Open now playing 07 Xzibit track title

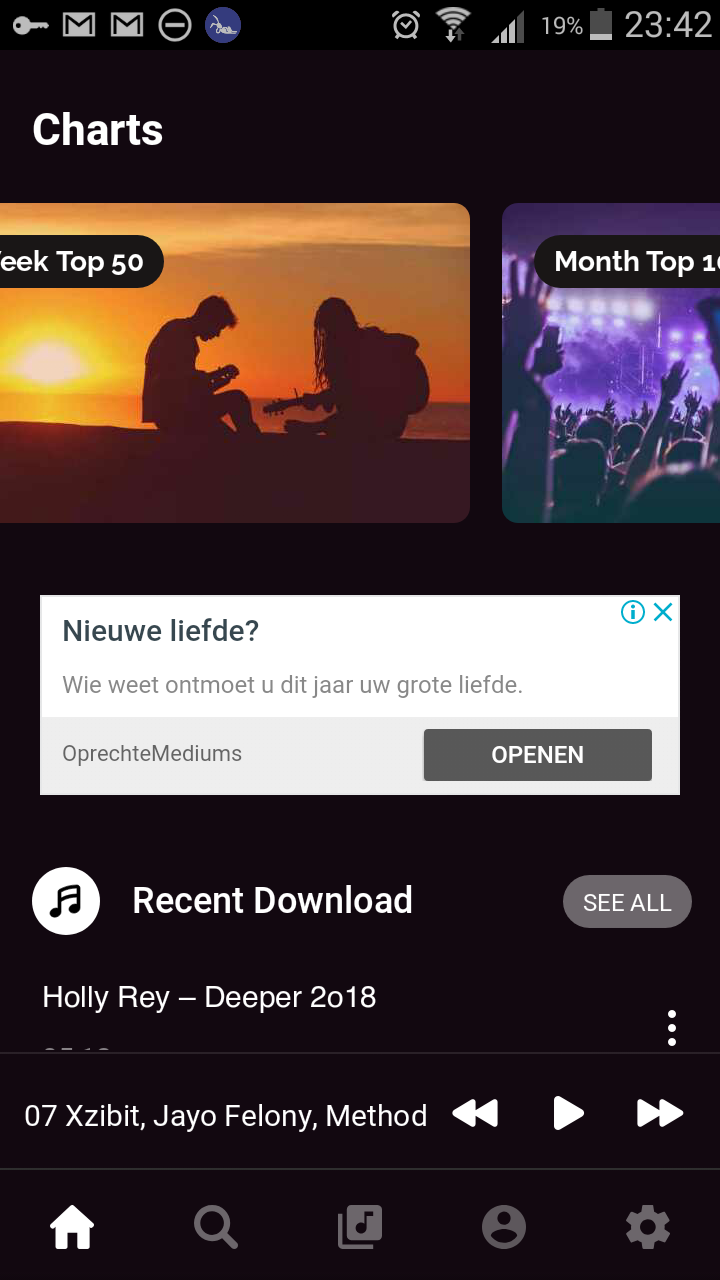[x=226, y=1115]
